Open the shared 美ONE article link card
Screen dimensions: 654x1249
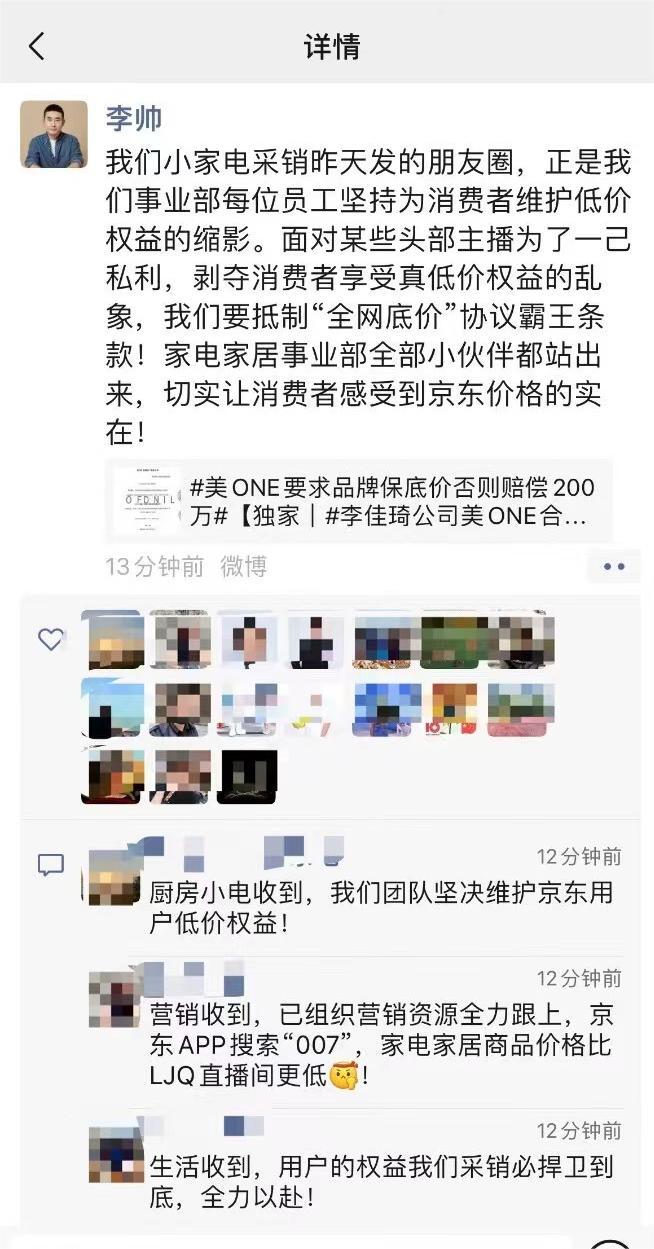tap(360, 502)
